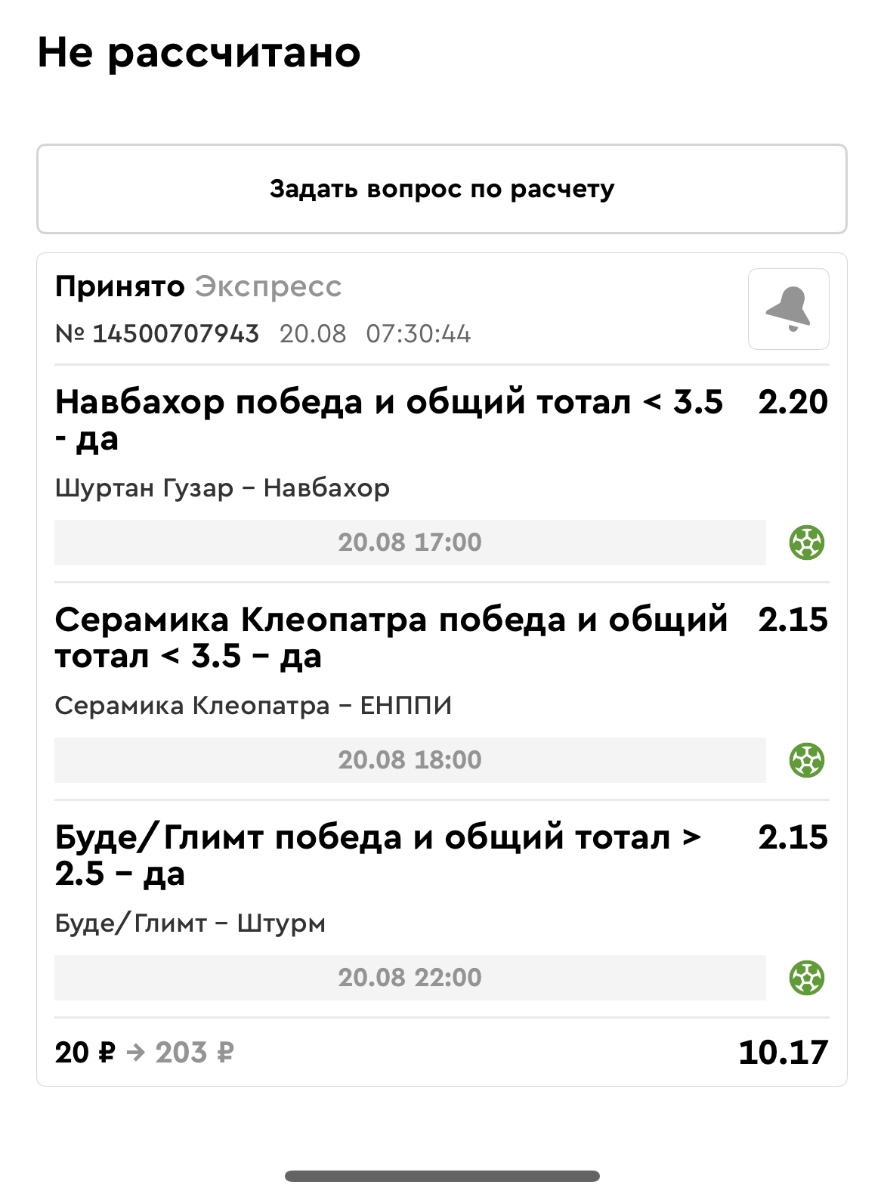Open the Шуртан Гузар – Навбахор event

222,488
